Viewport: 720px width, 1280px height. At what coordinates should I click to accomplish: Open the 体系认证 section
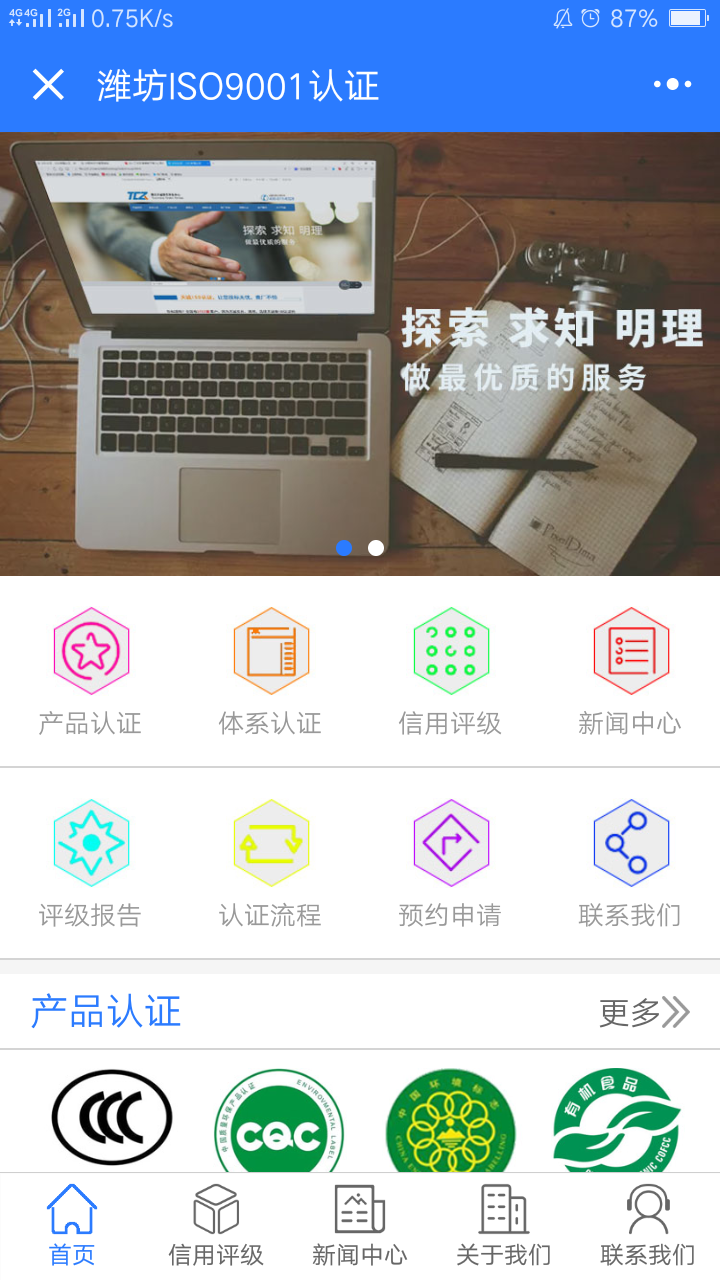point(271,671)
